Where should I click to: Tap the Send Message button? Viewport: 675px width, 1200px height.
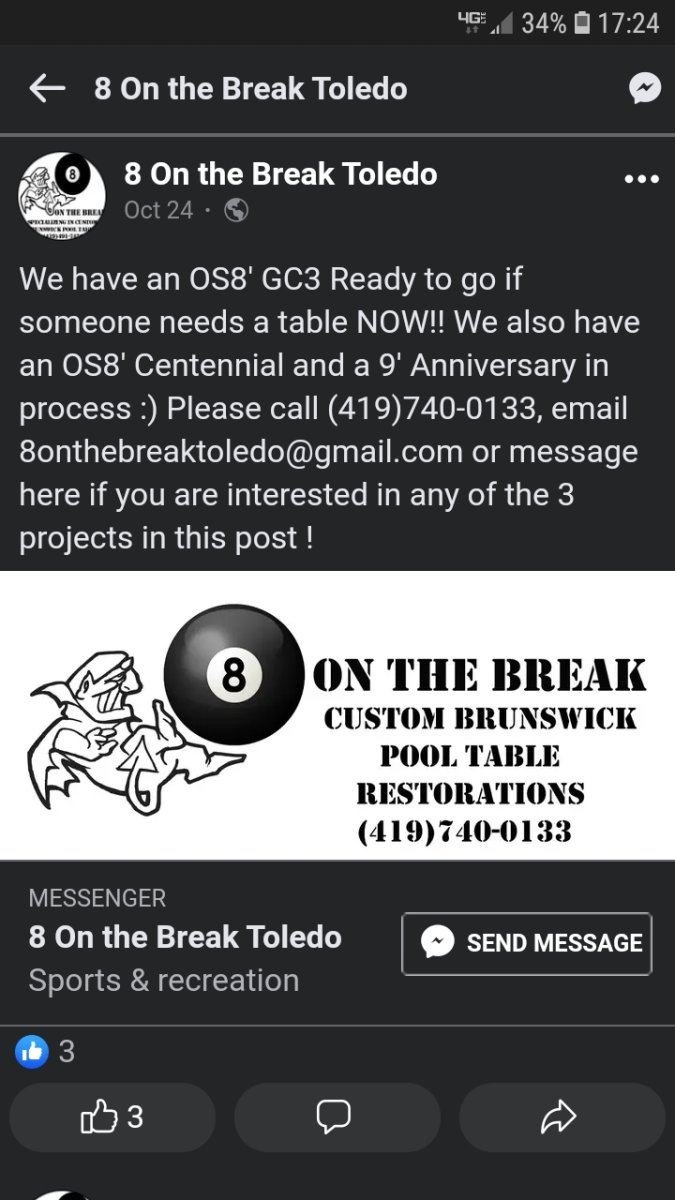[x=526, y=943]
